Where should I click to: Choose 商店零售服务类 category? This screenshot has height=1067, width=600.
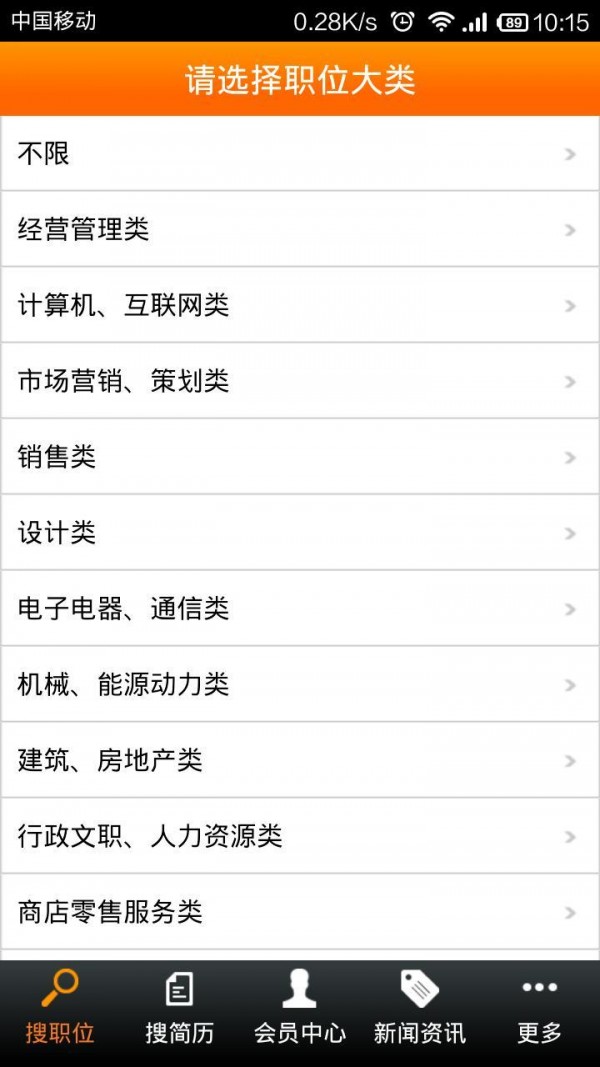[x=300, y=912]
